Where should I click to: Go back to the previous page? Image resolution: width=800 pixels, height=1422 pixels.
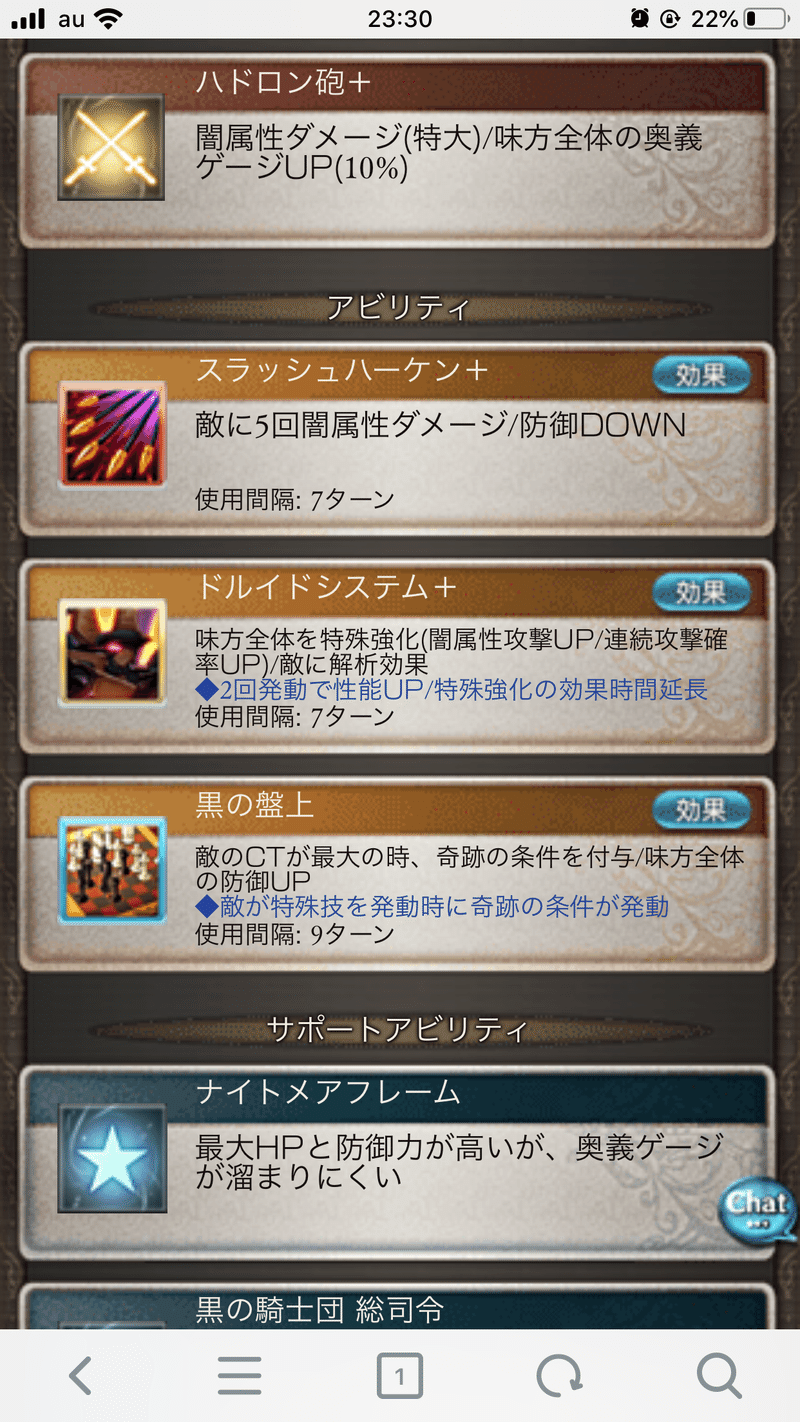[x=80, y=1376]
